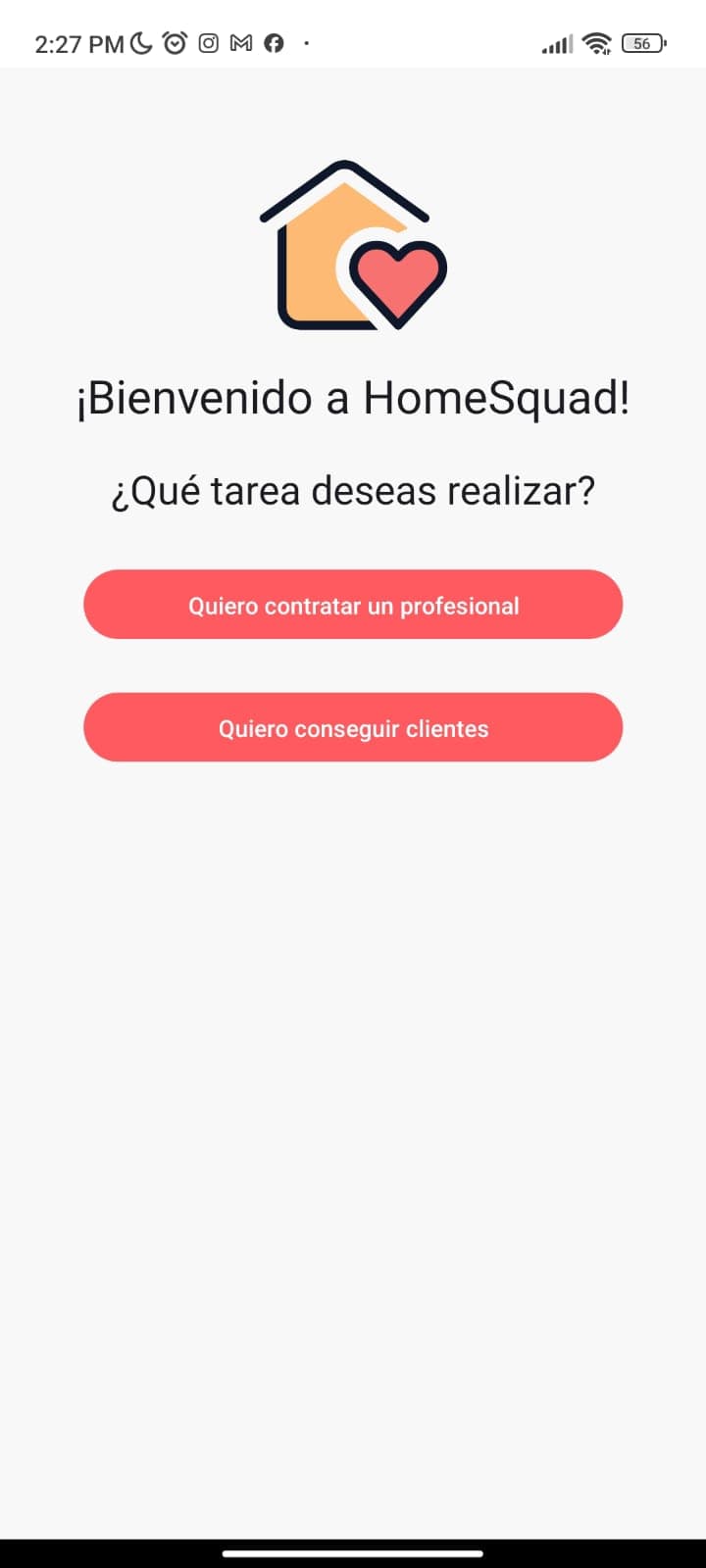Tap the '¿Qué tarea deseas realizar?' text

(353, 490)
